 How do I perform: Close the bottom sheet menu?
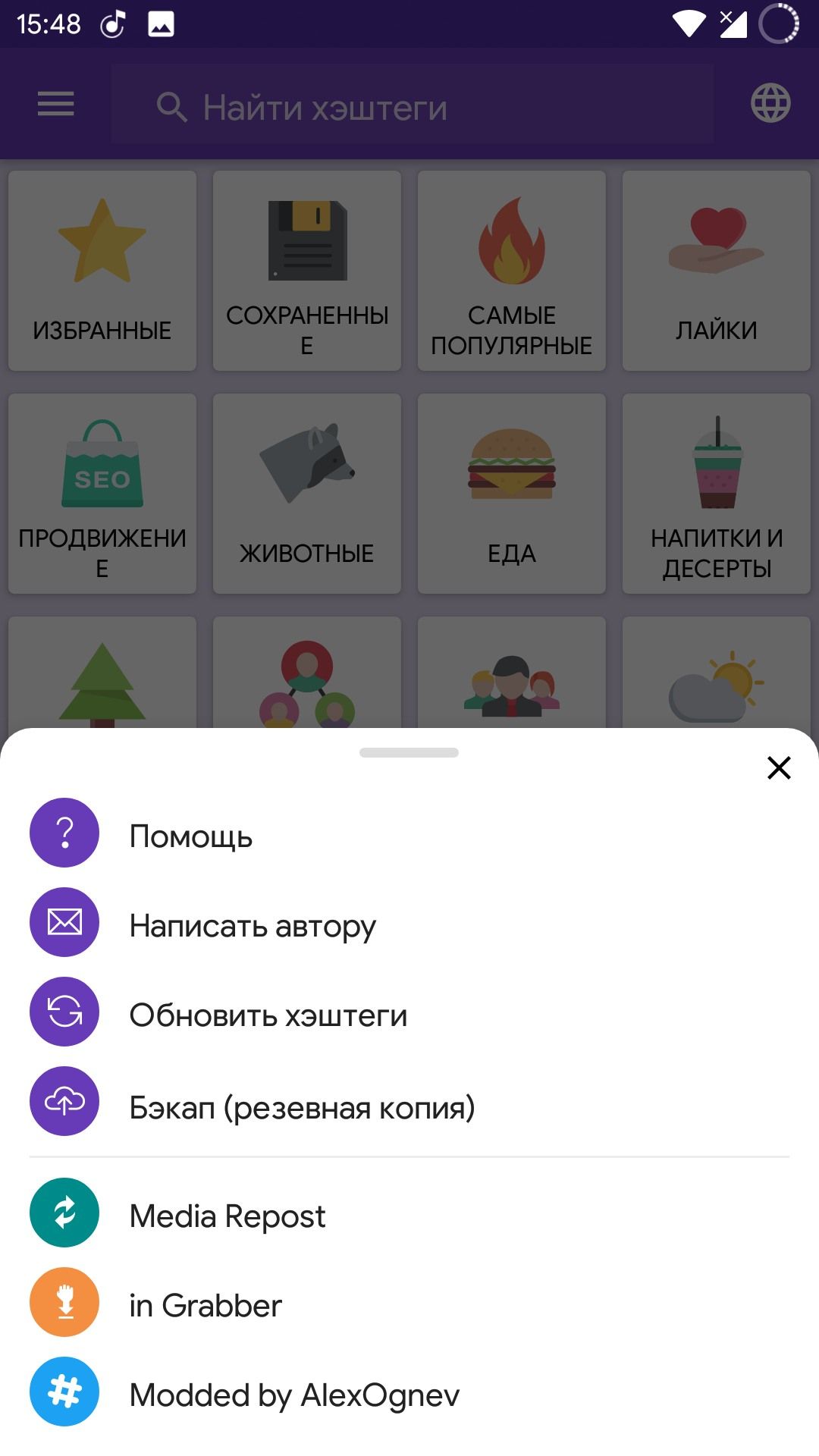779,767
